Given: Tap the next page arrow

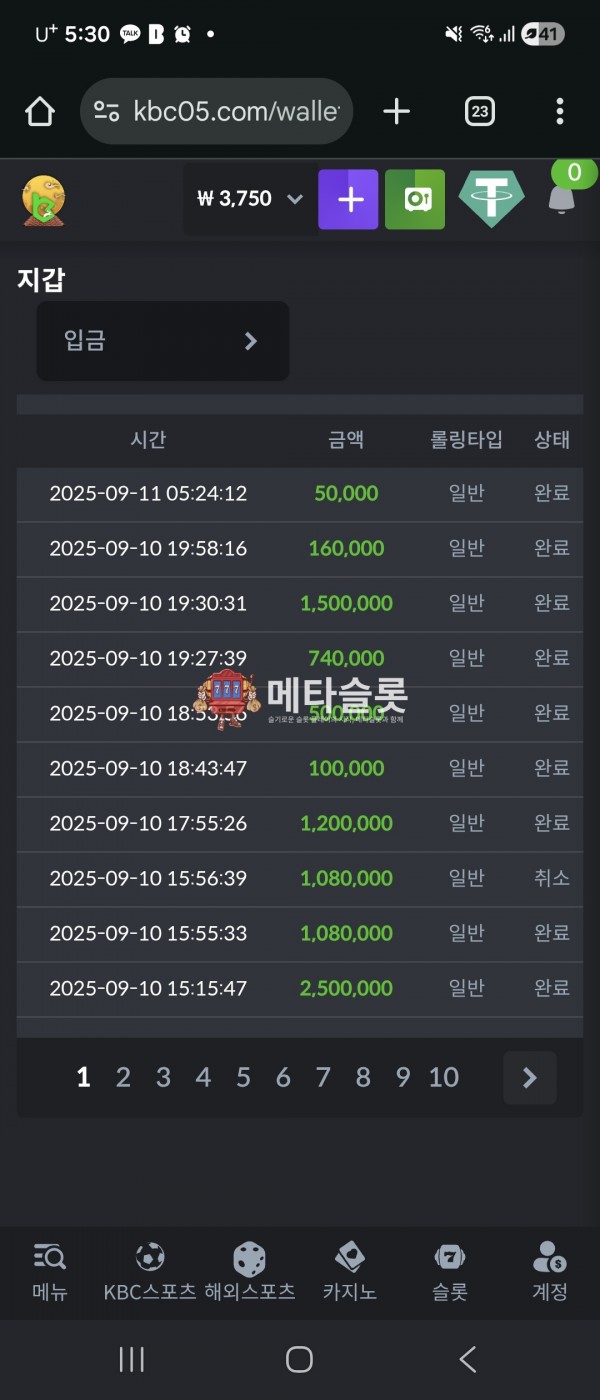Looking at the screenshot, I should pyautogui.click(x=529, y=1077).
